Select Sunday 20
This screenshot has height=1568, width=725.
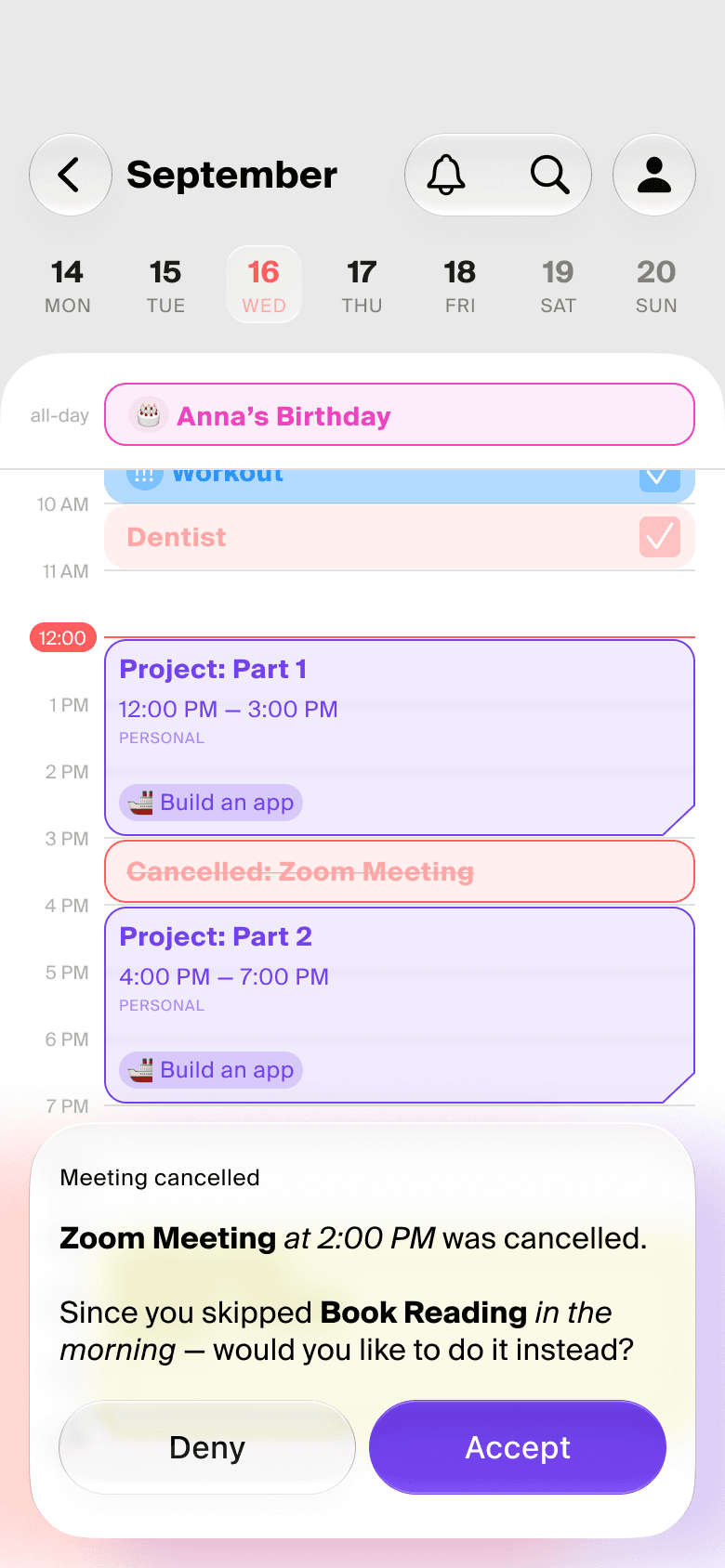[656, 285]
